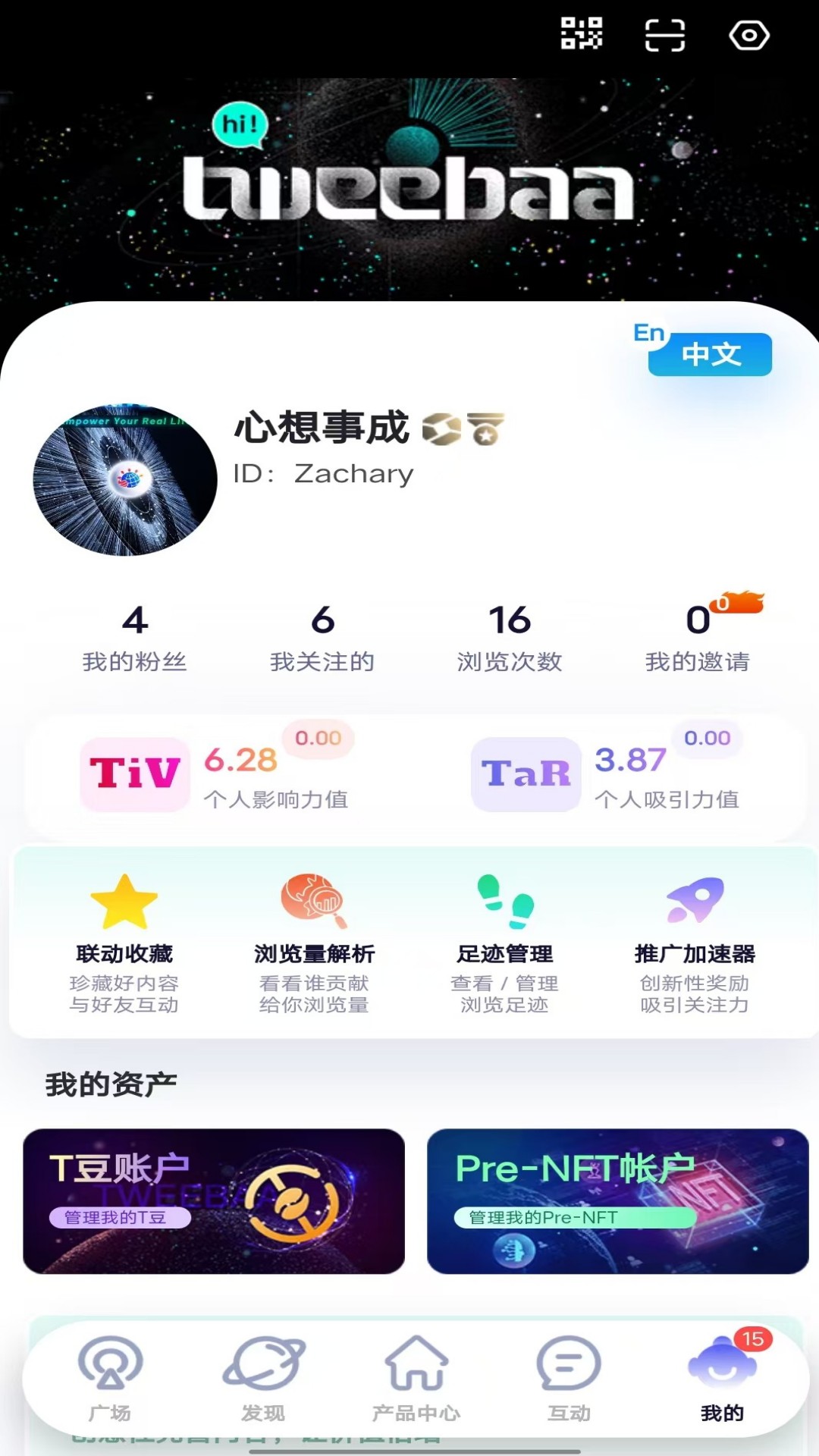The width and height of the screenshot is (819, 1456).
Task: Click the 互动 chat bubble icon
Action: pyautogui.click(x=567, y=1365)
